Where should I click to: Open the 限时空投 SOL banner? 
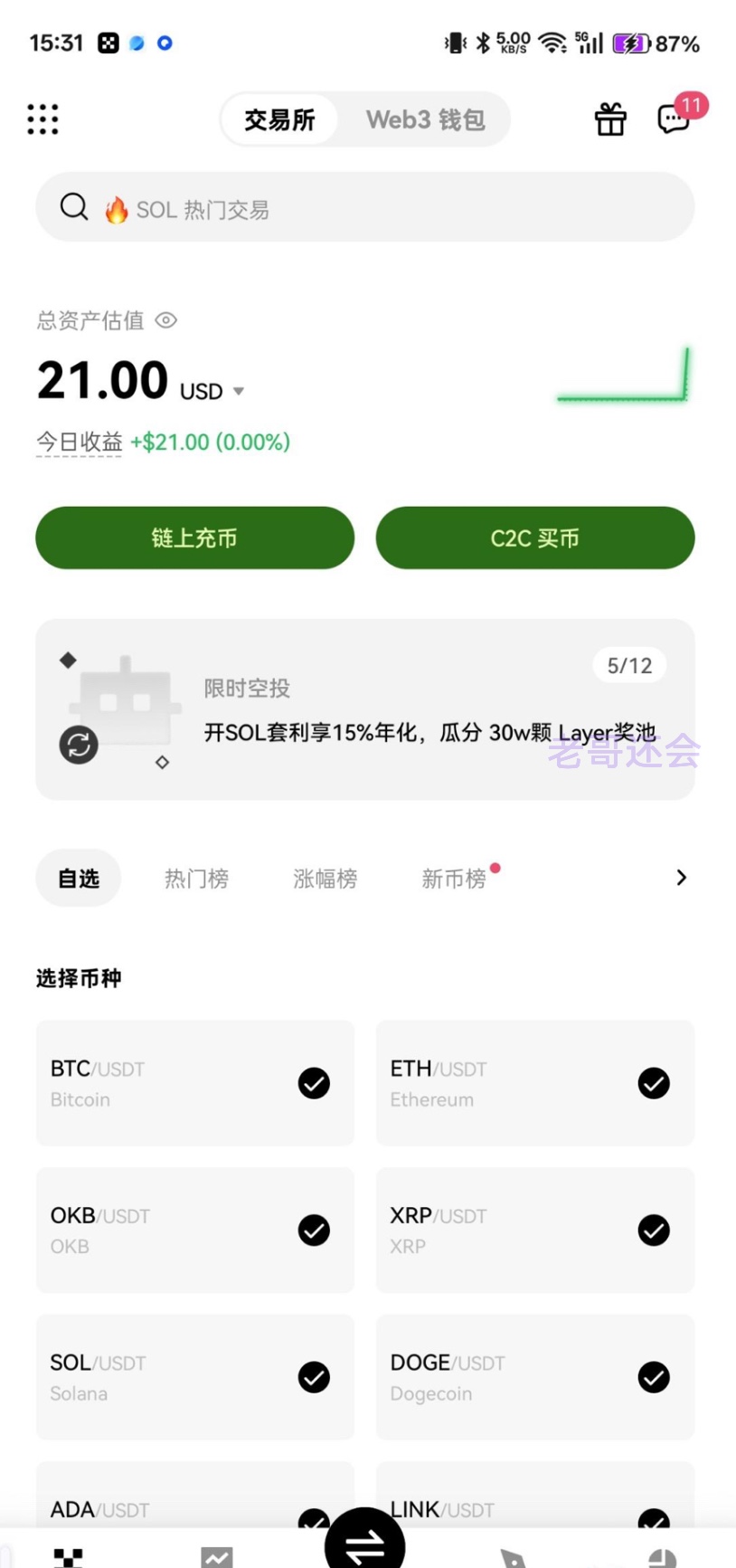click(x=364, y=710)
